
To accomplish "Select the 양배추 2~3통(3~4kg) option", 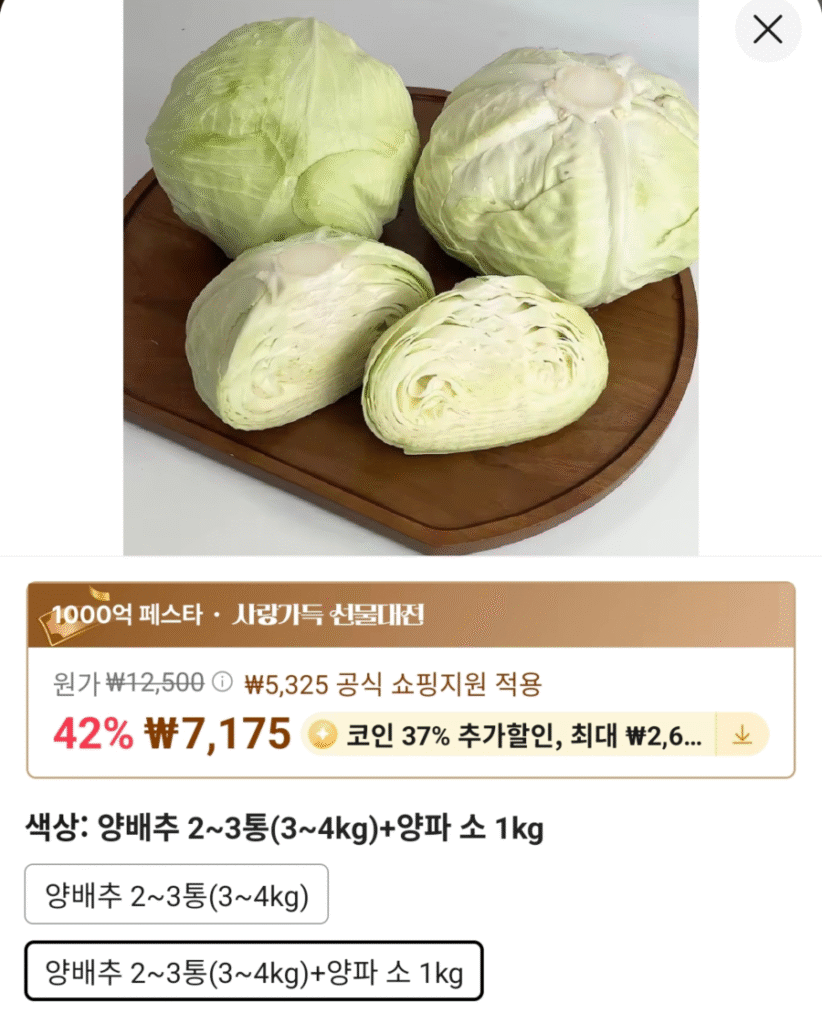I will [x=176, y=894].
